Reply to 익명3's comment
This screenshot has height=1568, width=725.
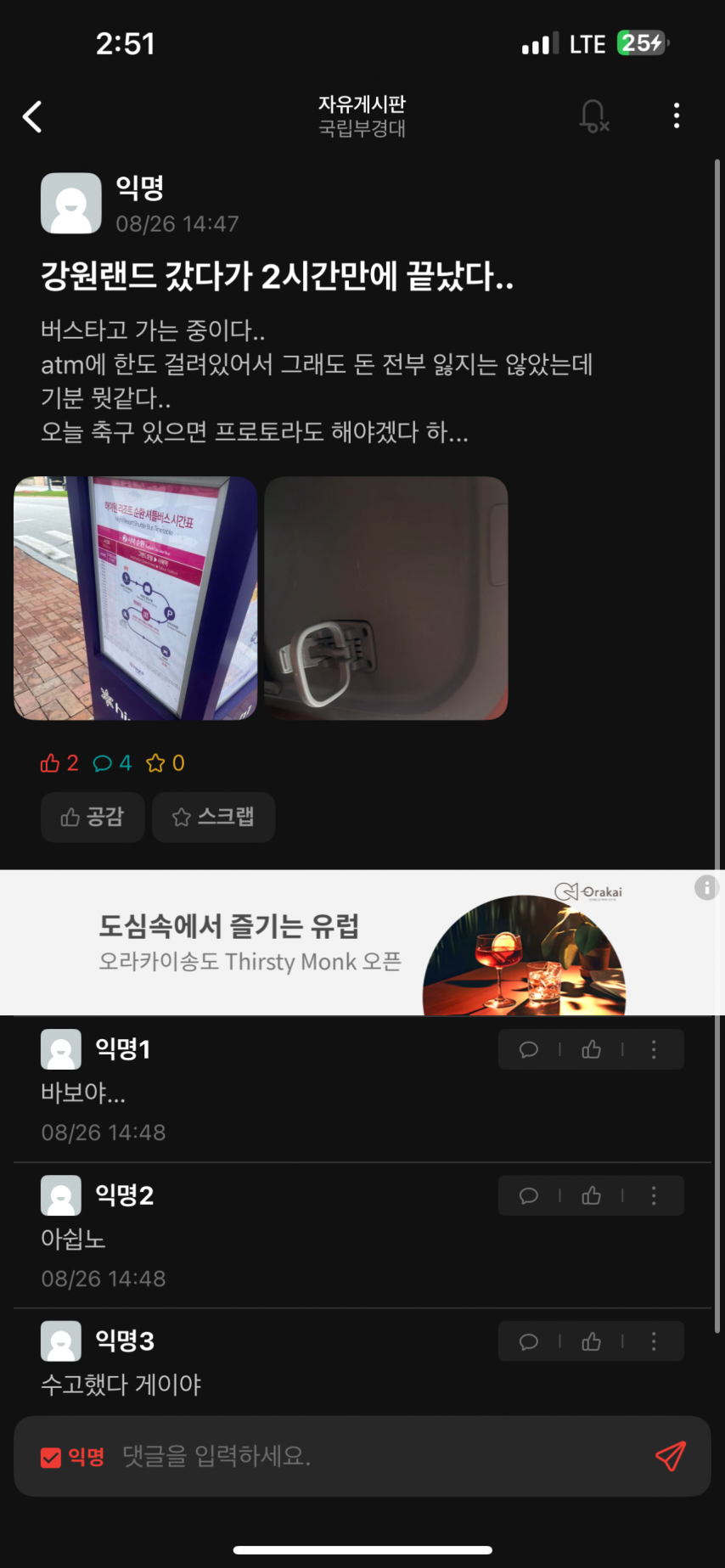(x=529, y=1342)
